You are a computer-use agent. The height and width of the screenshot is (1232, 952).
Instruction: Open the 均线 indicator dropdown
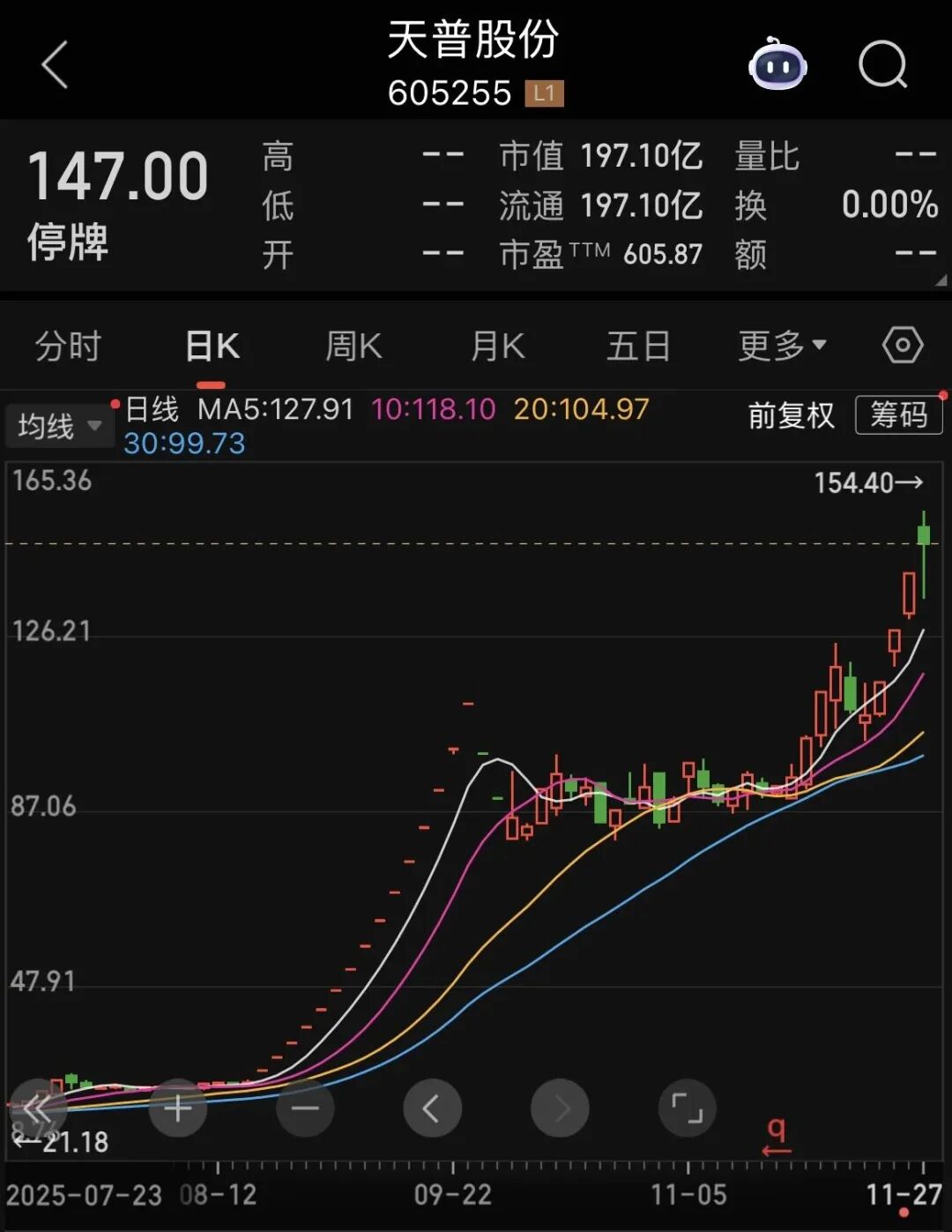(x=59, y=427)
